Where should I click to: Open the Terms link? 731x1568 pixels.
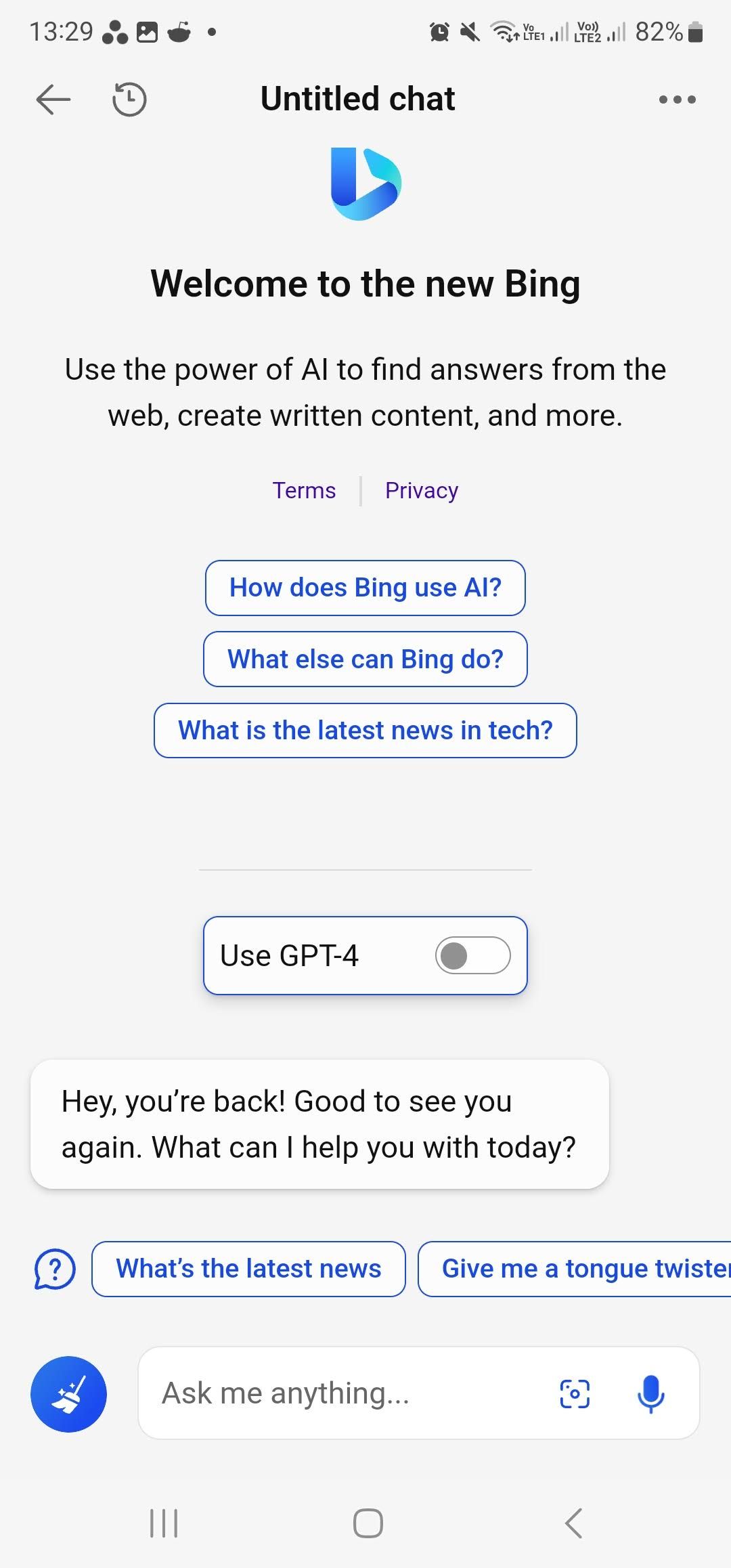(304, 490)
